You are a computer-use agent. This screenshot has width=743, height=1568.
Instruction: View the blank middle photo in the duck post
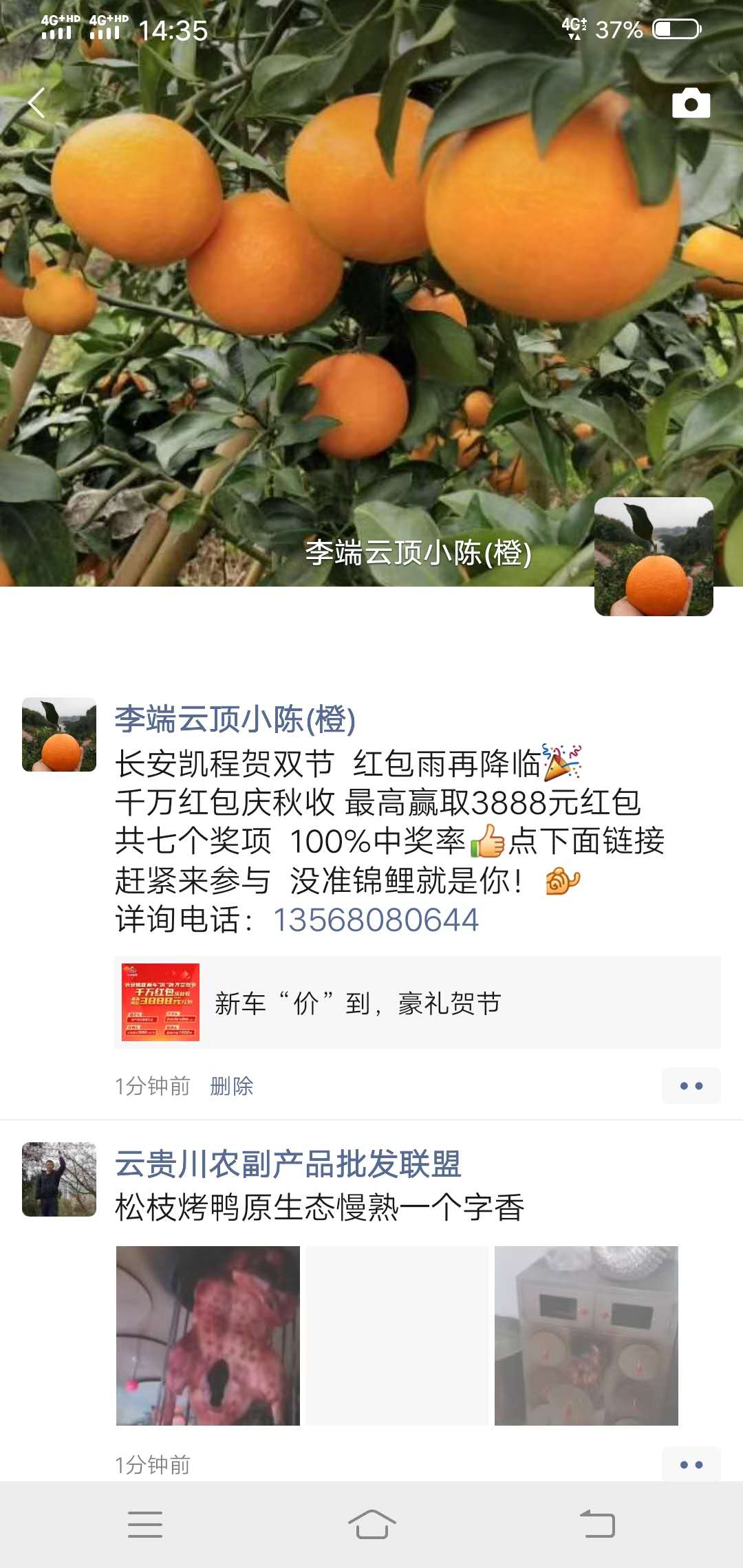[397, 1336]
